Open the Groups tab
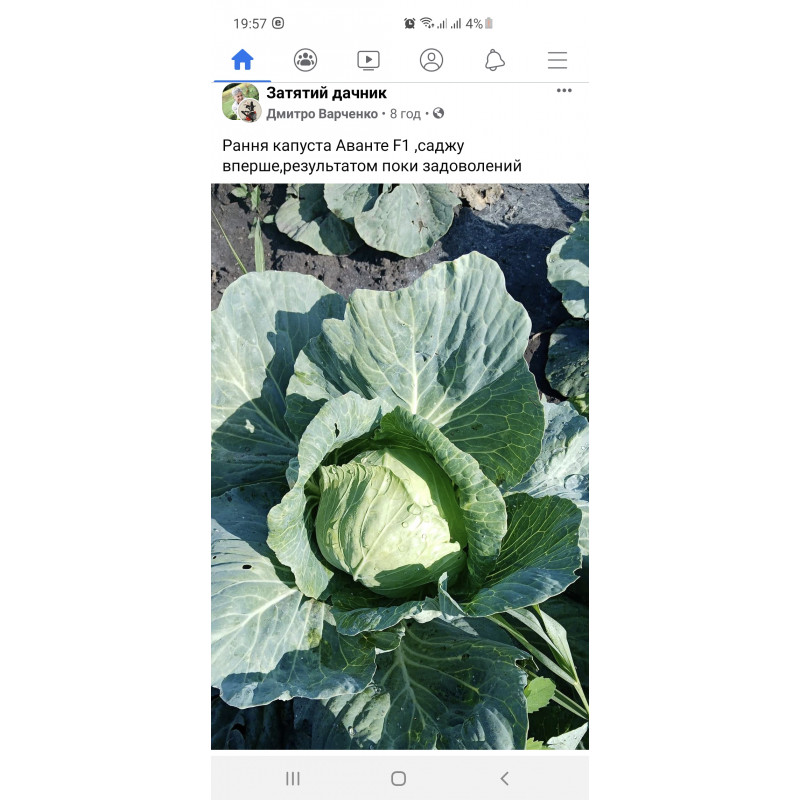Viewport: 800px width, 800px height. tap(306, 60)
